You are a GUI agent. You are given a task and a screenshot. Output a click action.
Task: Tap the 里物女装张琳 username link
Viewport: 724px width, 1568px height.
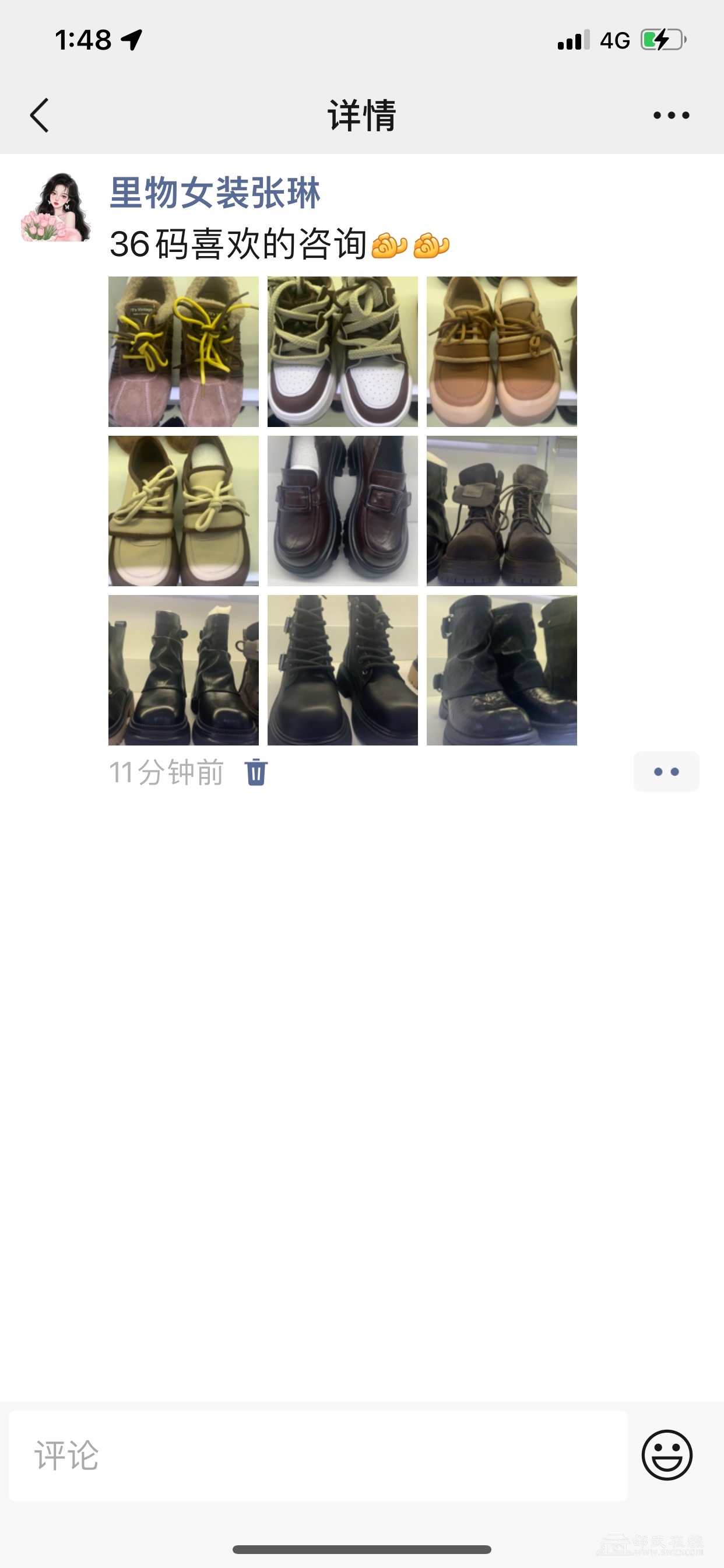(215, 193)
